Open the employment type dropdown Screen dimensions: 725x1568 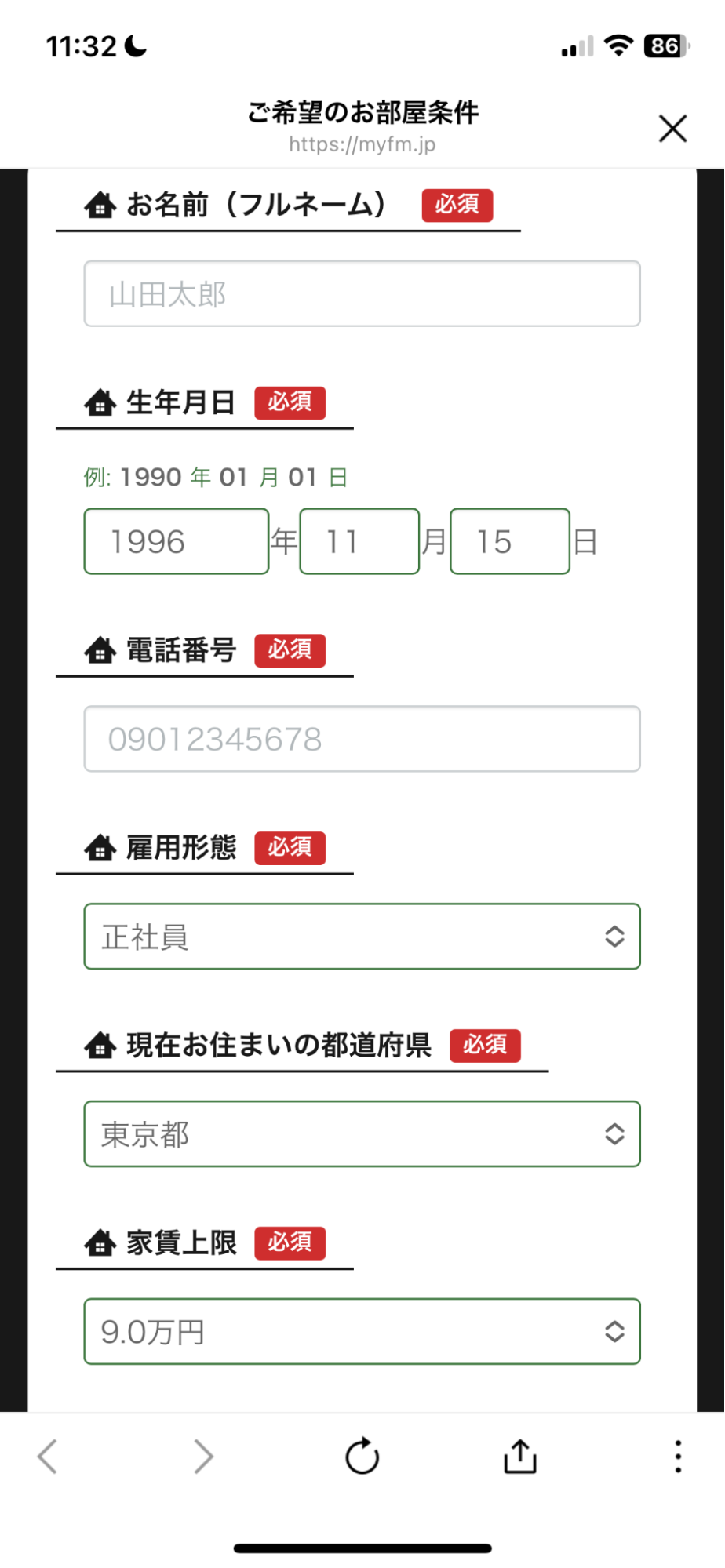[x=362, y=937]
